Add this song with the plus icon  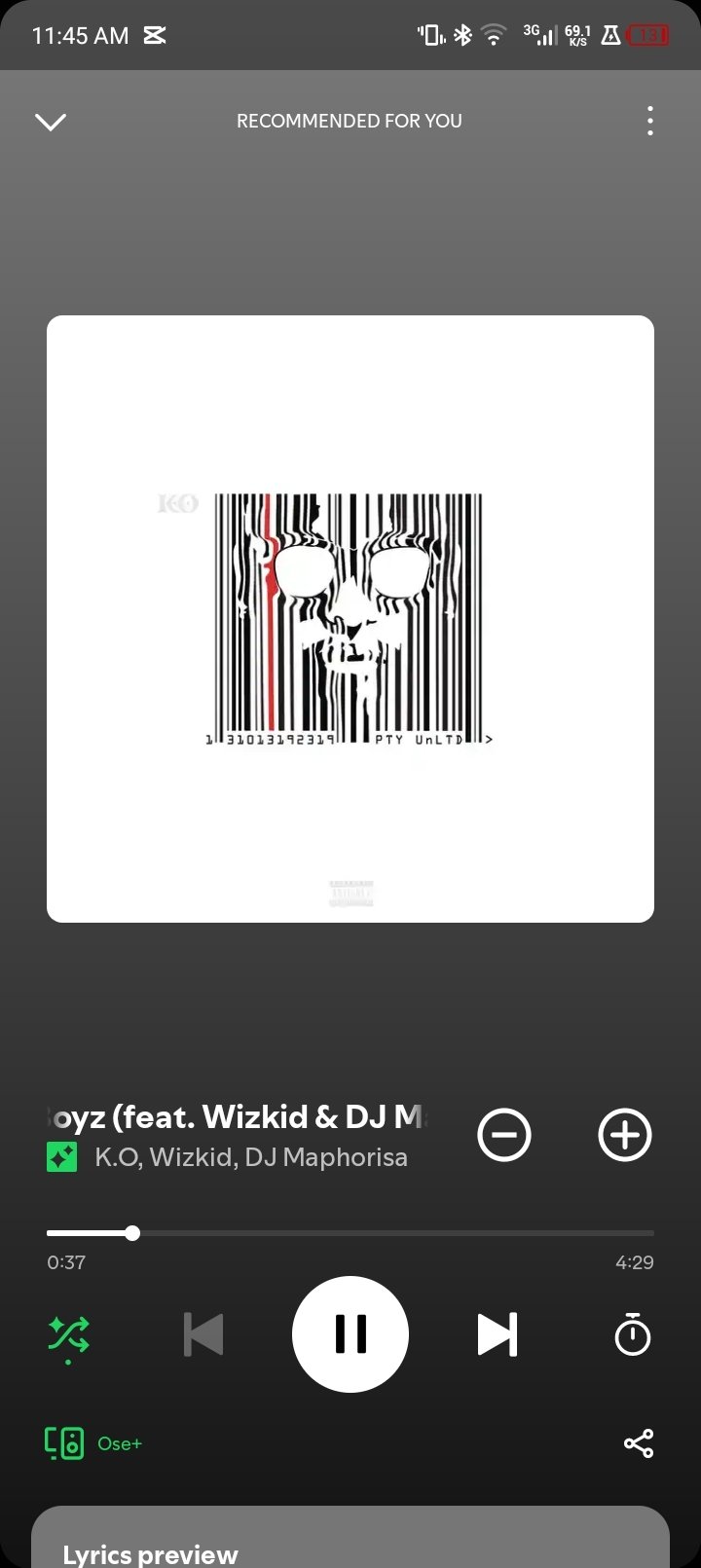624,1135
